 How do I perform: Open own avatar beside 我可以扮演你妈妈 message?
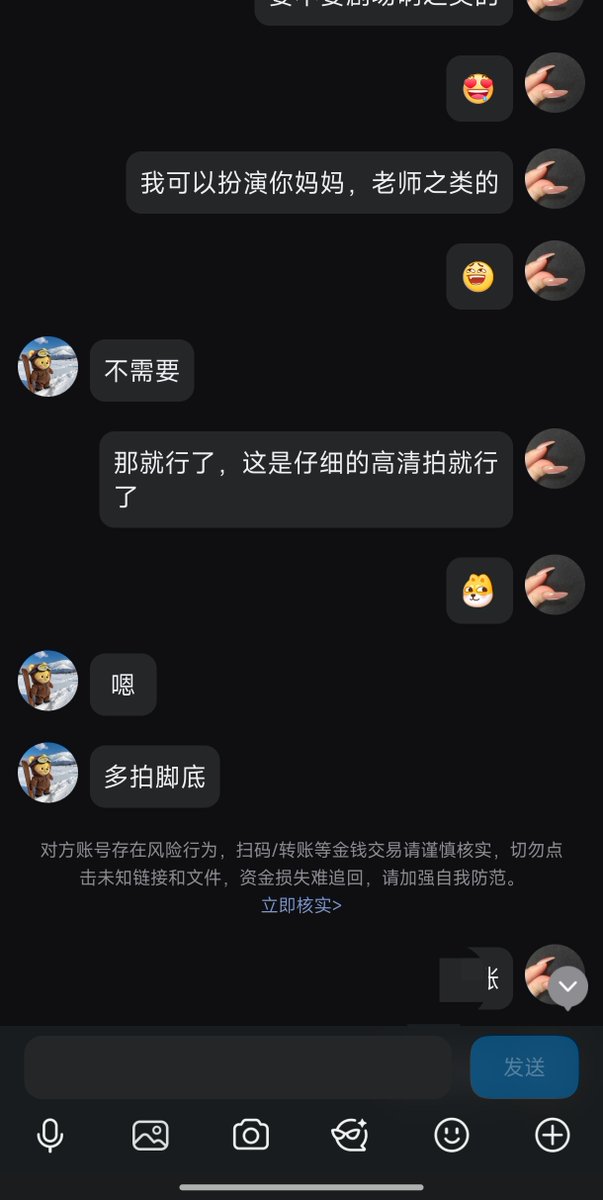[555, 179]
